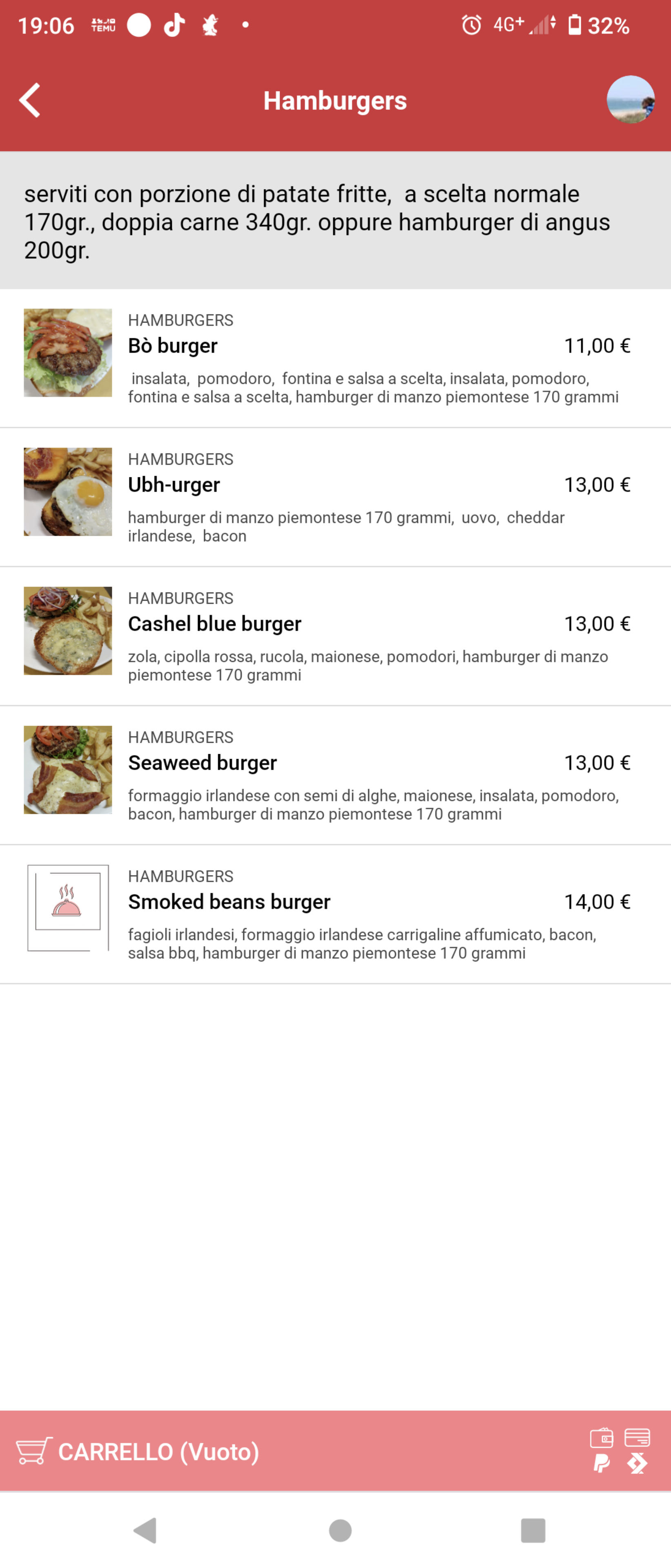
Task: Open the profile avatar
Action: click(x=630, y=100)
